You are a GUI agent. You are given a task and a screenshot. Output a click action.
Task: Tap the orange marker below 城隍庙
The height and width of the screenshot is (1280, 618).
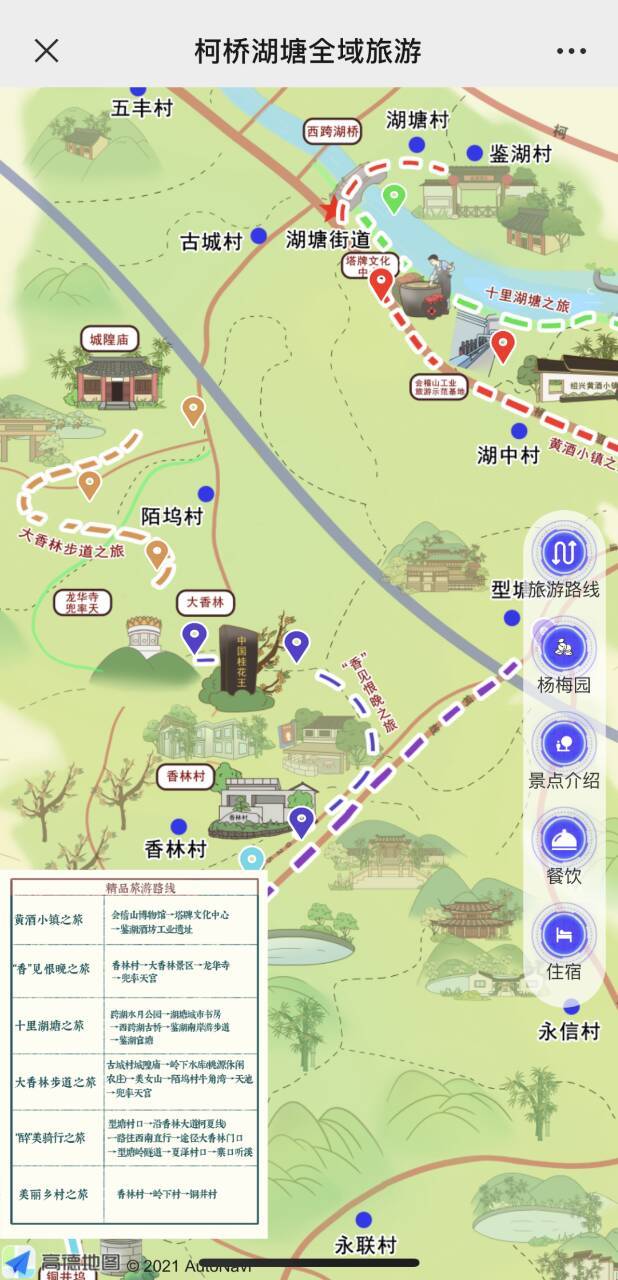click(192, 409)
